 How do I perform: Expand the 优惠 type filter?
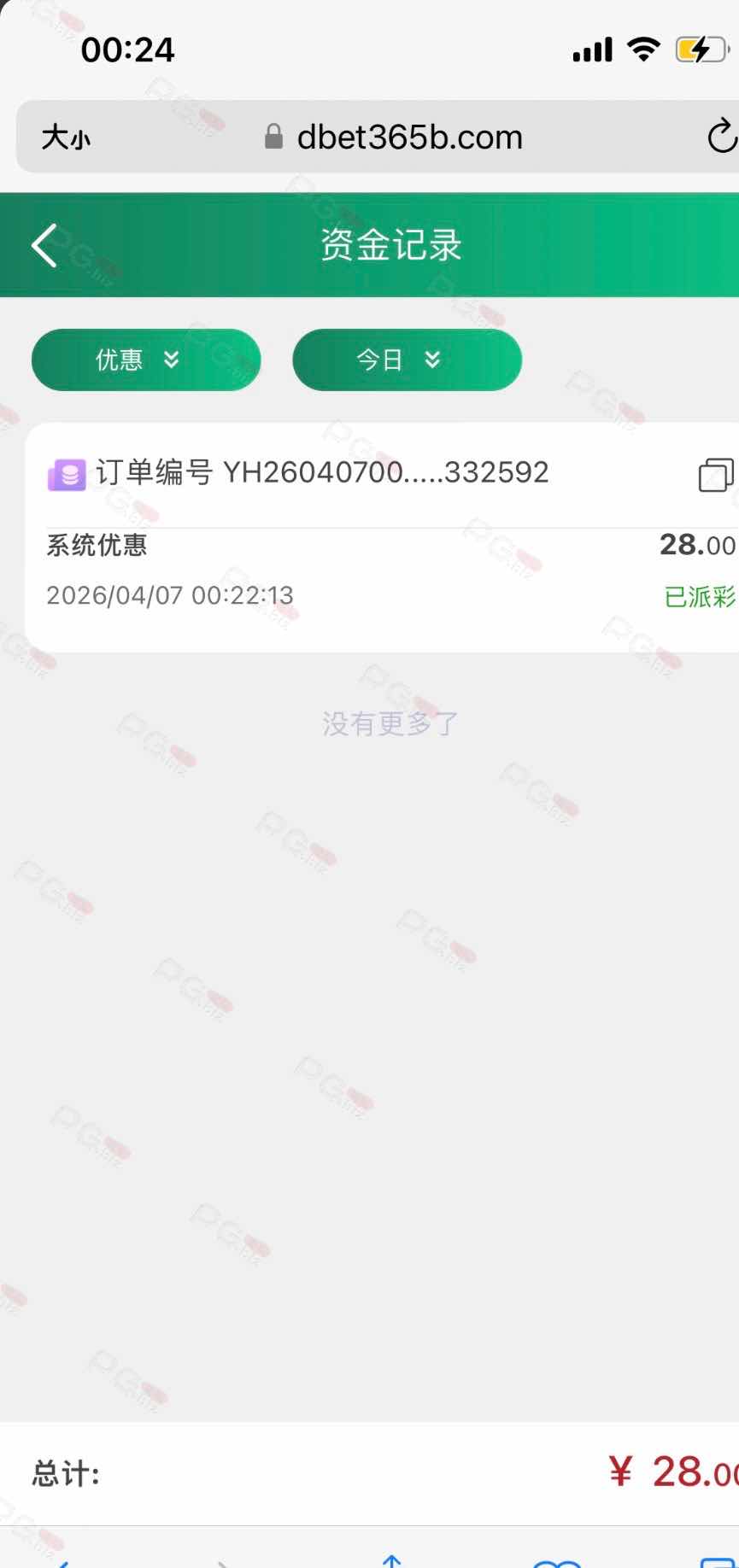145,360
